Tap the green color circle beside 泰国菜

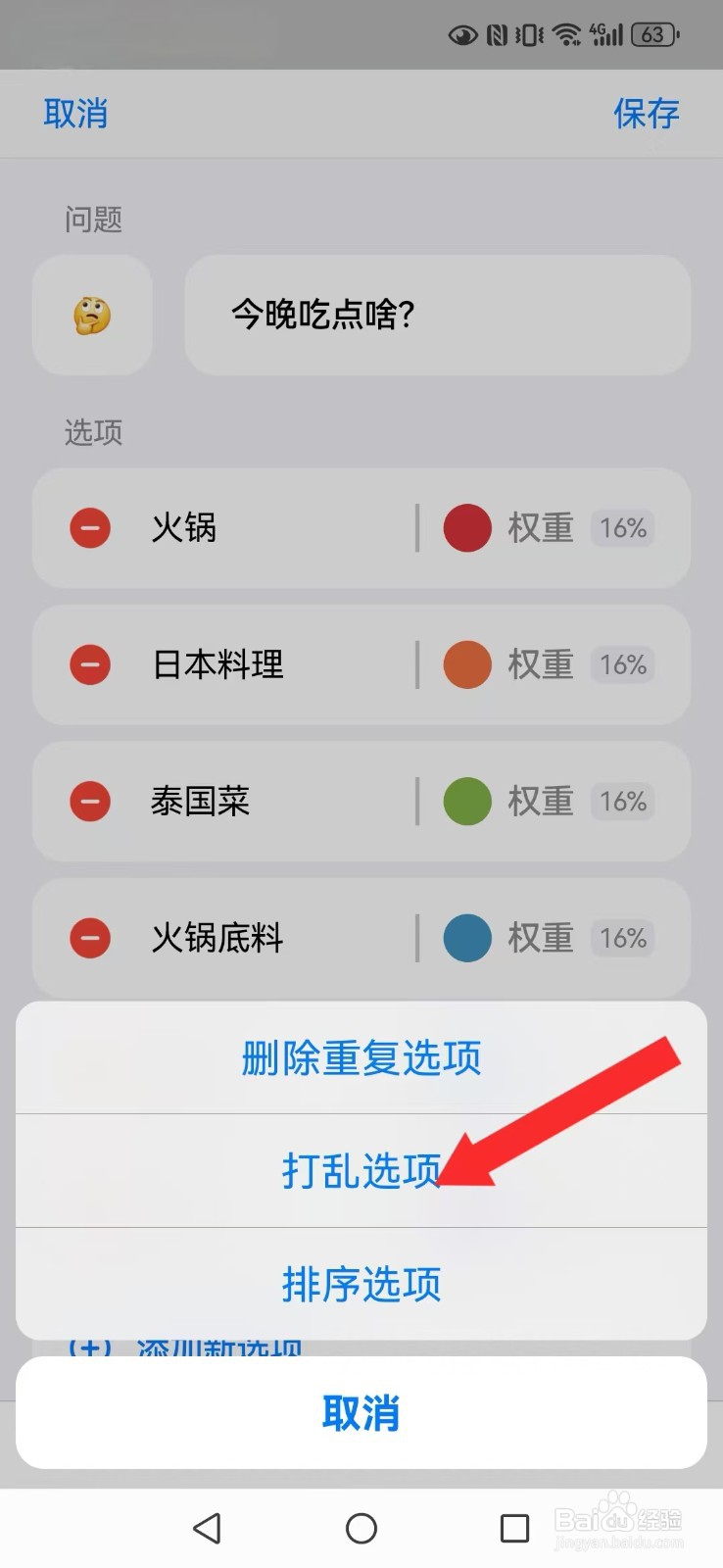[467, 801]
